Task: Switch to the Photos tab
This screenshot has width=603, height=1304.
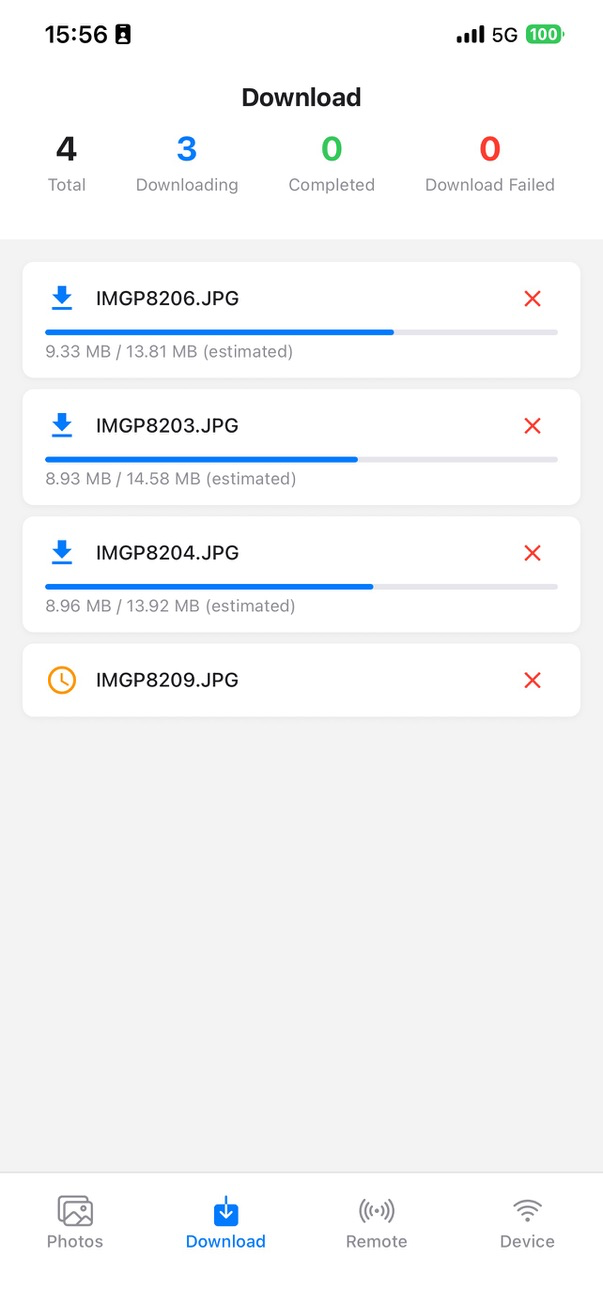Action: tap(75, 1223)
